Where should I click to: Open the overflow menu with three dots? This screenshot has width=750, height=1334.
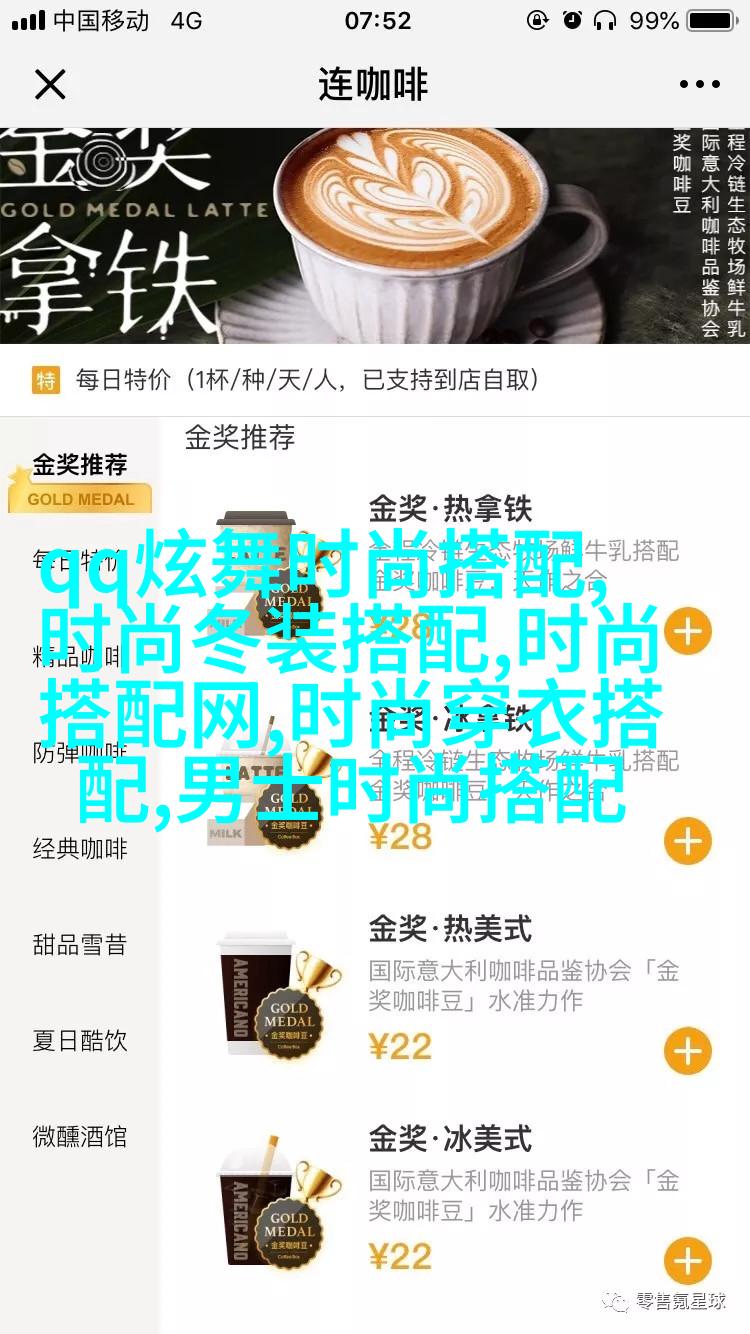(x=699, y=84)
